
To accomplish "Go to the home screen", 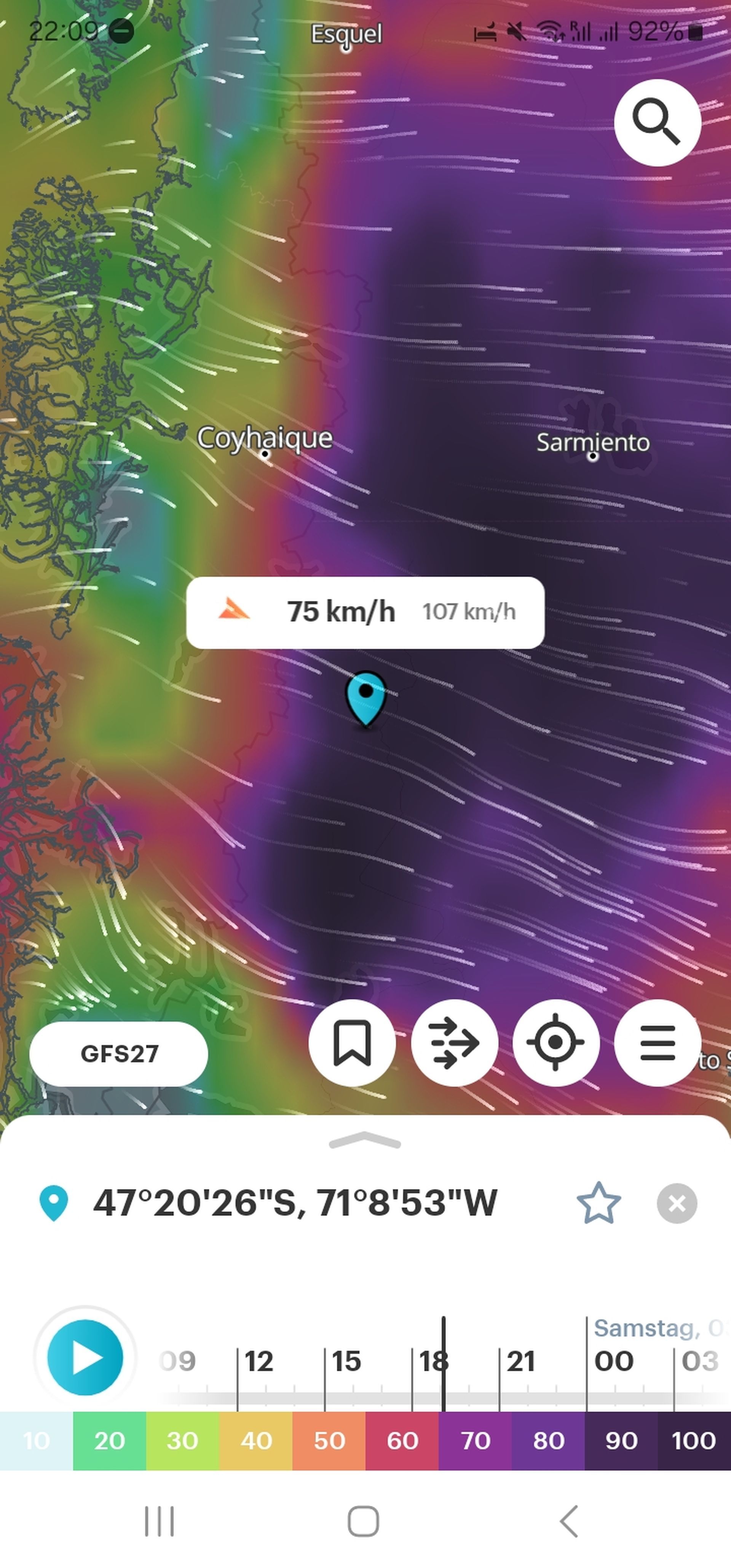I will (x=364, y=1521).
